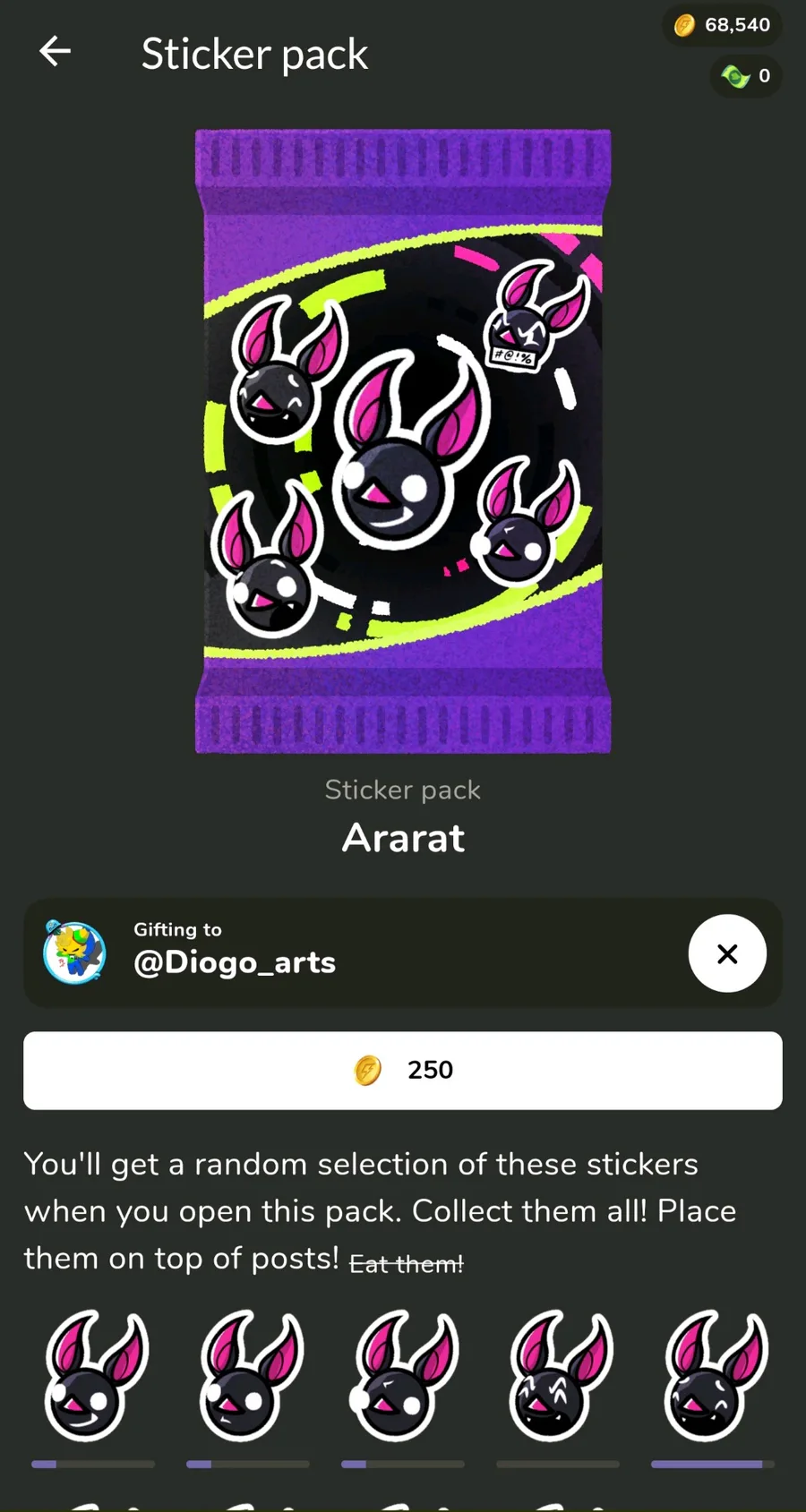Open the Ararat sticker pack image
Screen dimensions: 806x1512
tap(403, 440)
